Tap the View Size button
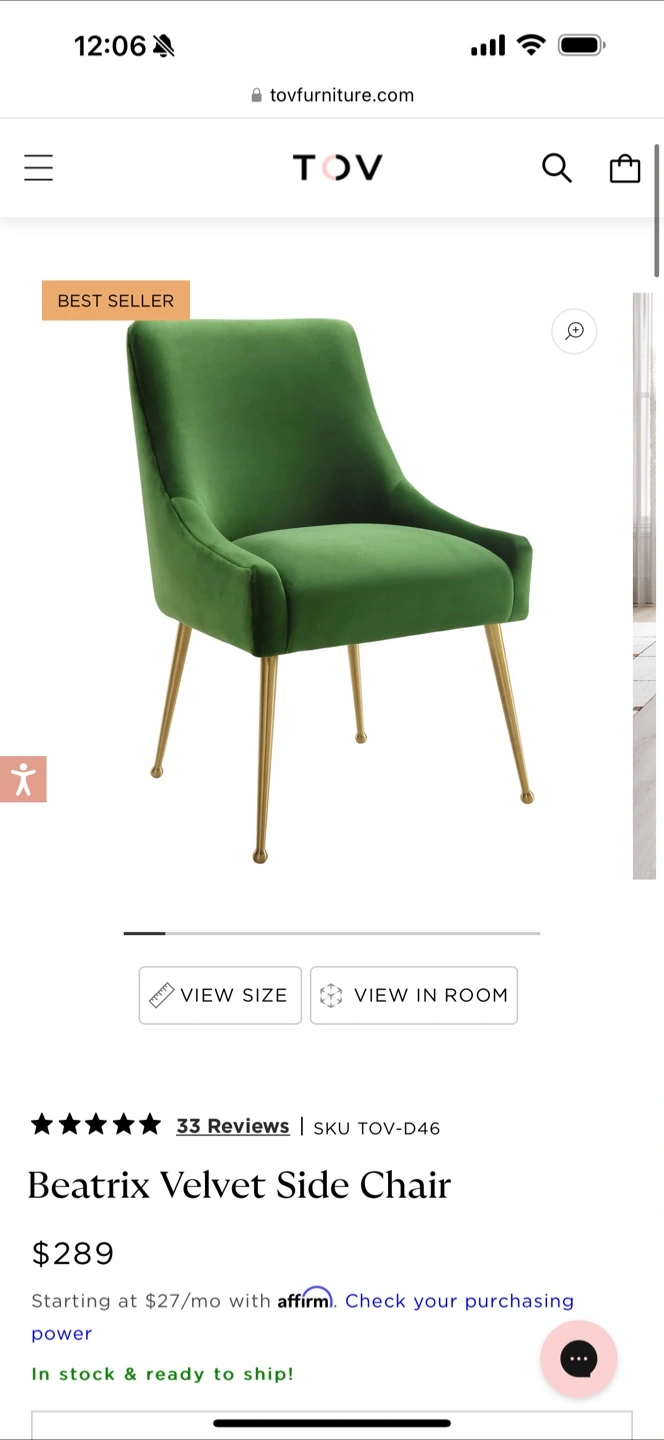664x1440 pixels. [220, 995]
